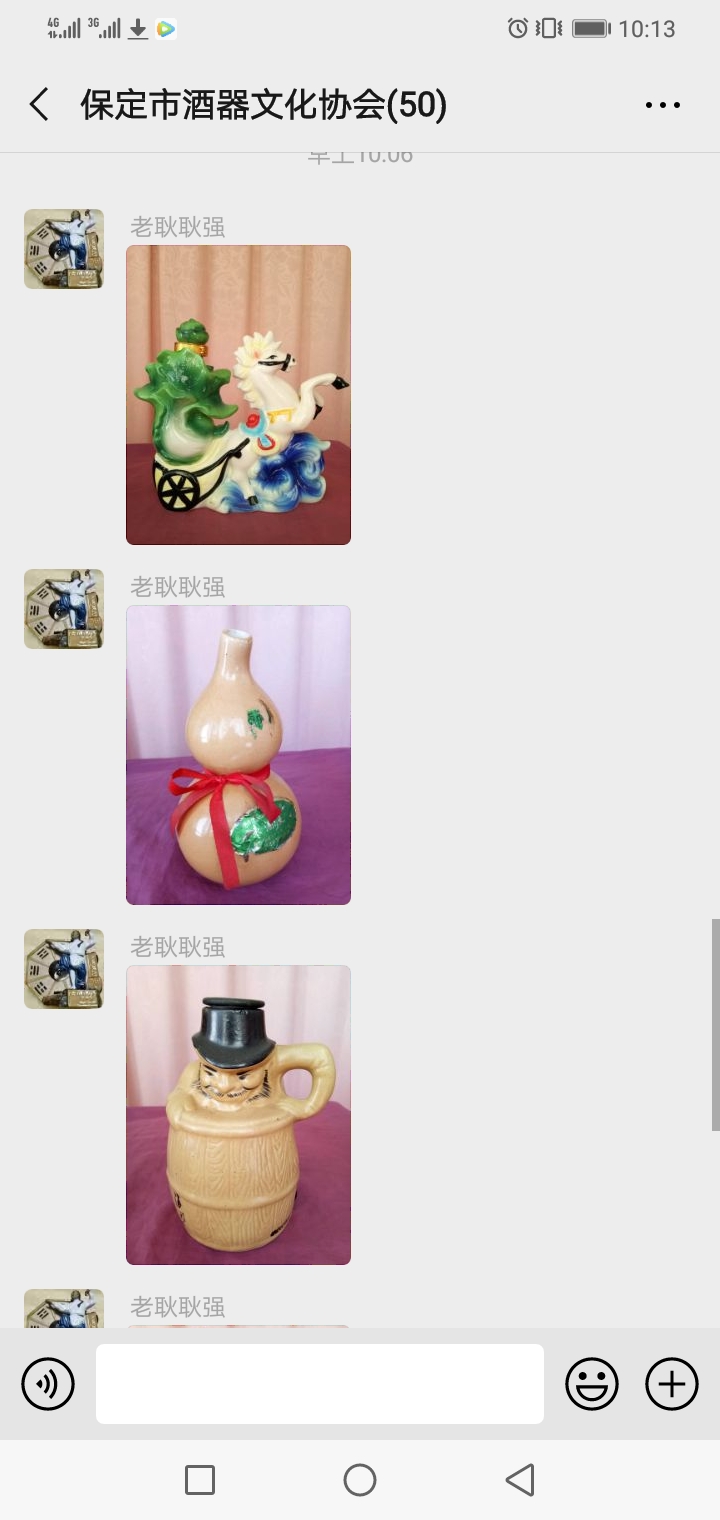The width and height of the screenshot is (720, 1520).
Task: Open the plus attachments menu
Action: click(672, 1384)
